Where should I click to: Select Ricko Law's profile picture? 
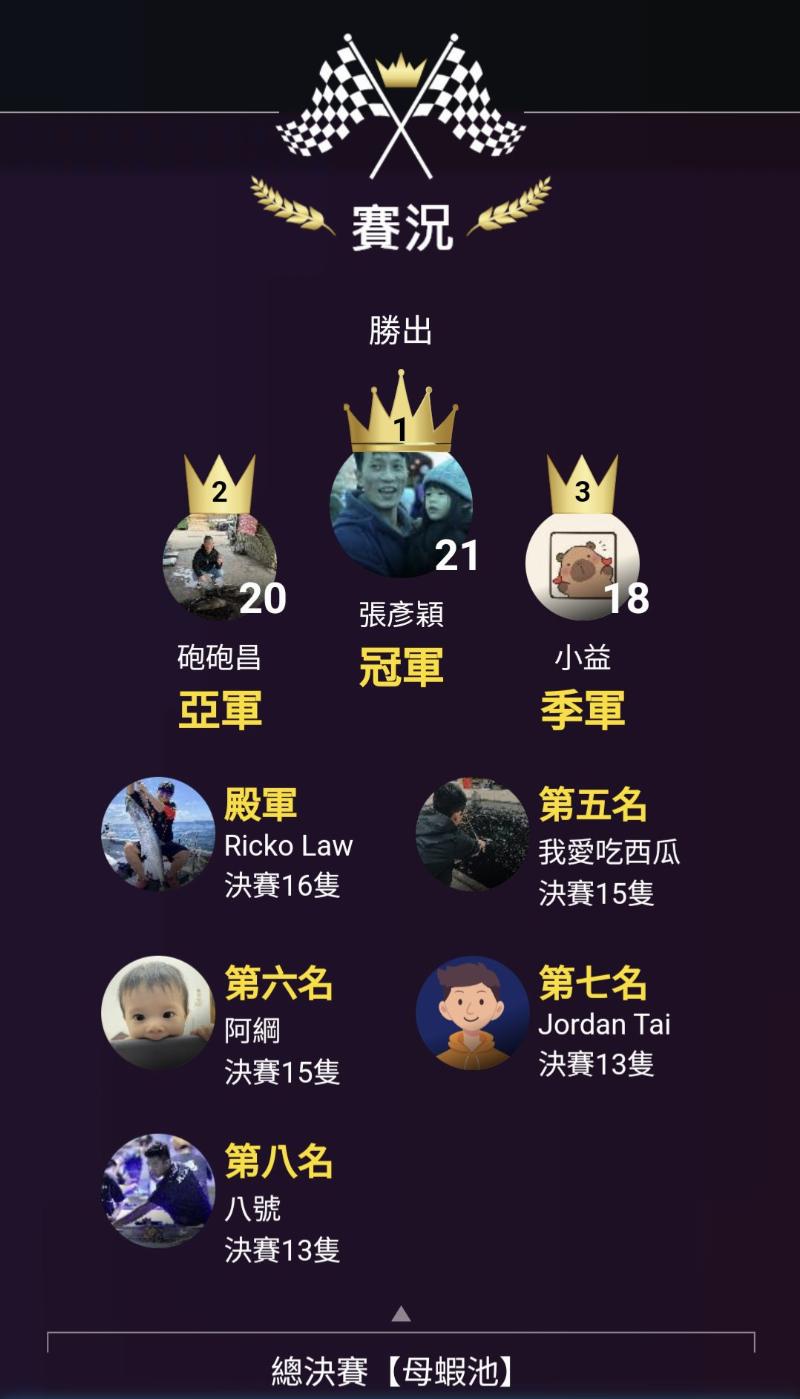tap(158, 834)
